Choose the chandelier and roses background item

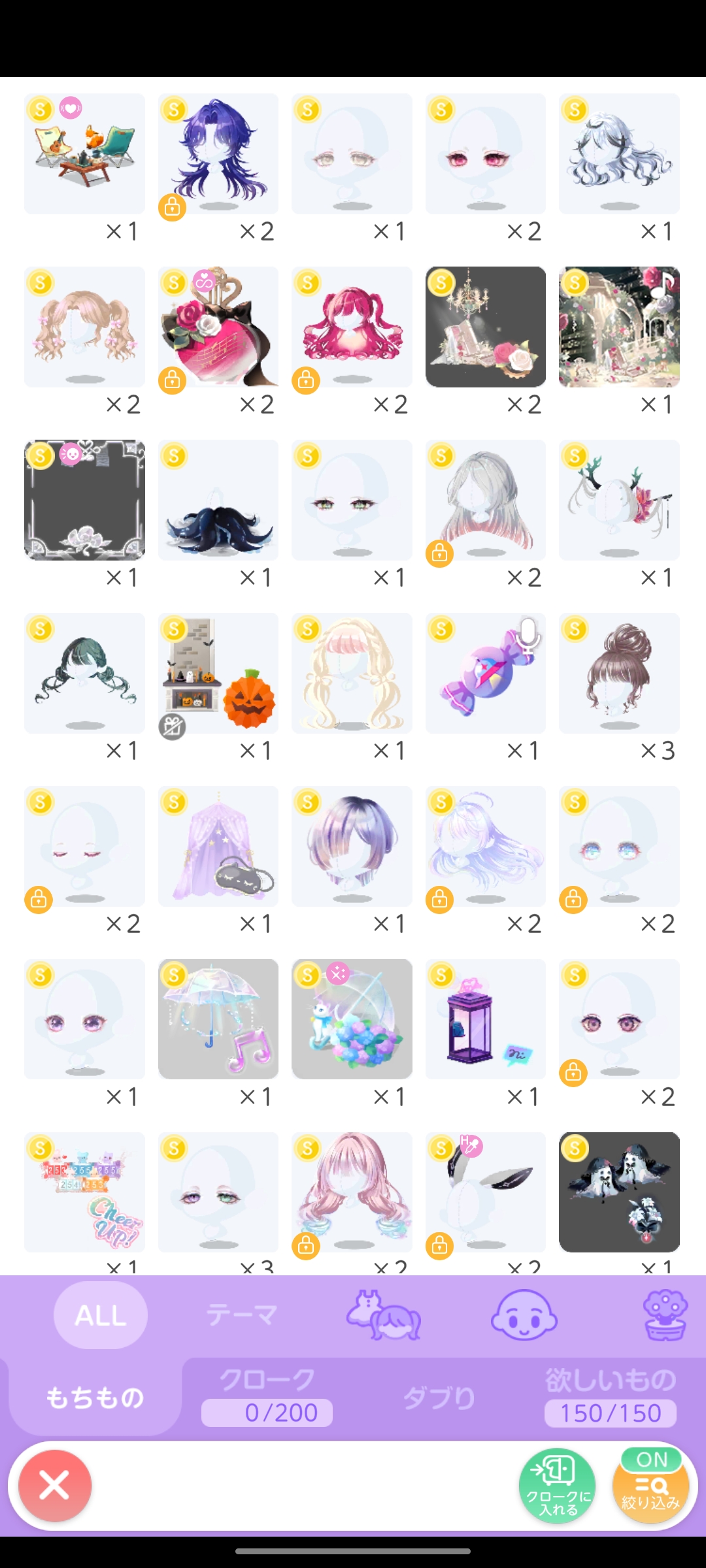(x=486, y=327)
